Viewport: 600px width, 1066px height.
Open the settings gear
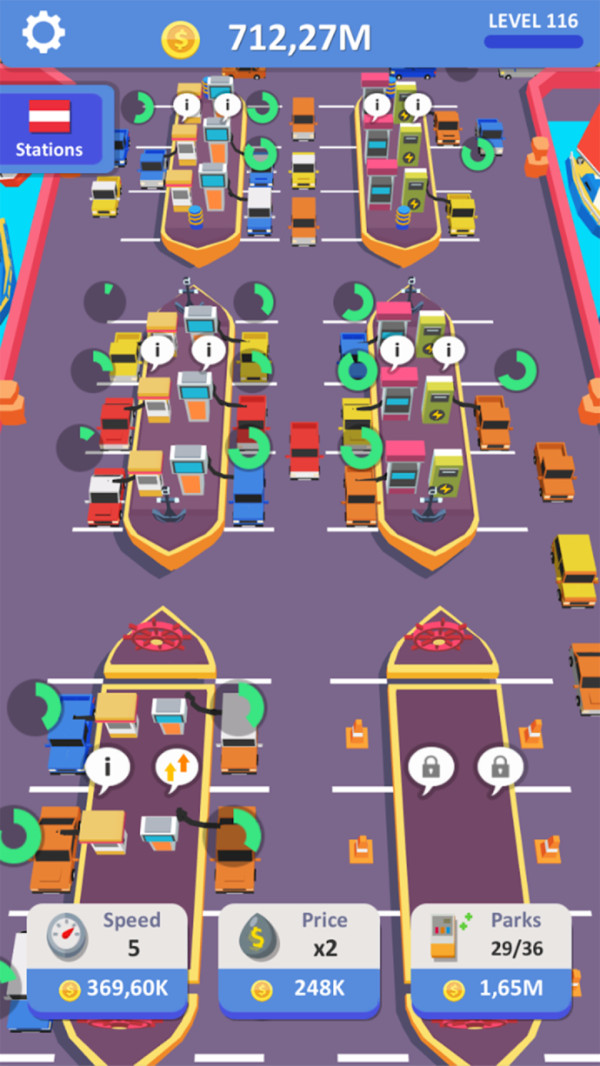[x=43, y=33]
